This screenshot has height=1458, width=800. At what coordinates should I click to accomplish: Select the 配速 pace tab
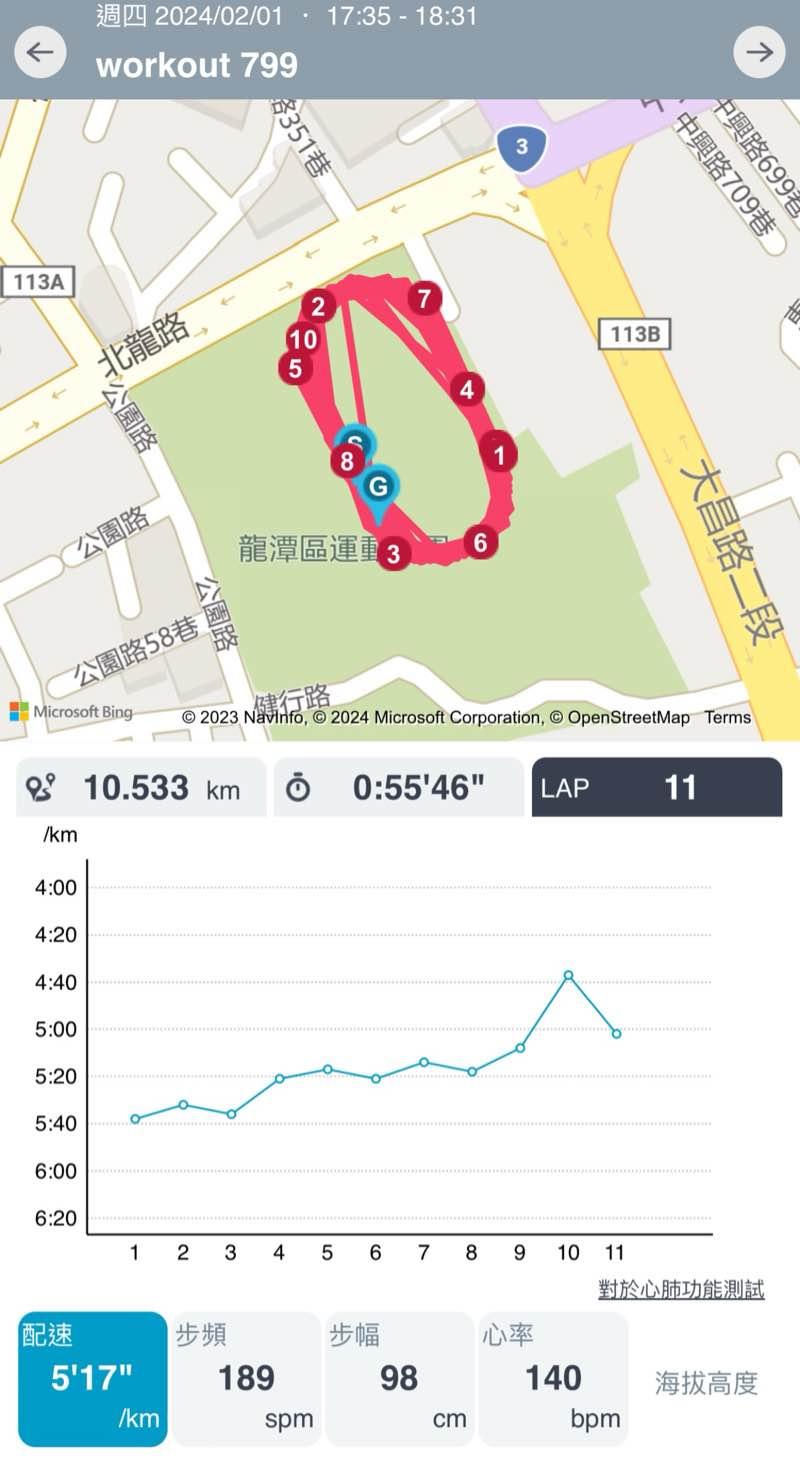pyautogui.click(x=92, y=1379)
